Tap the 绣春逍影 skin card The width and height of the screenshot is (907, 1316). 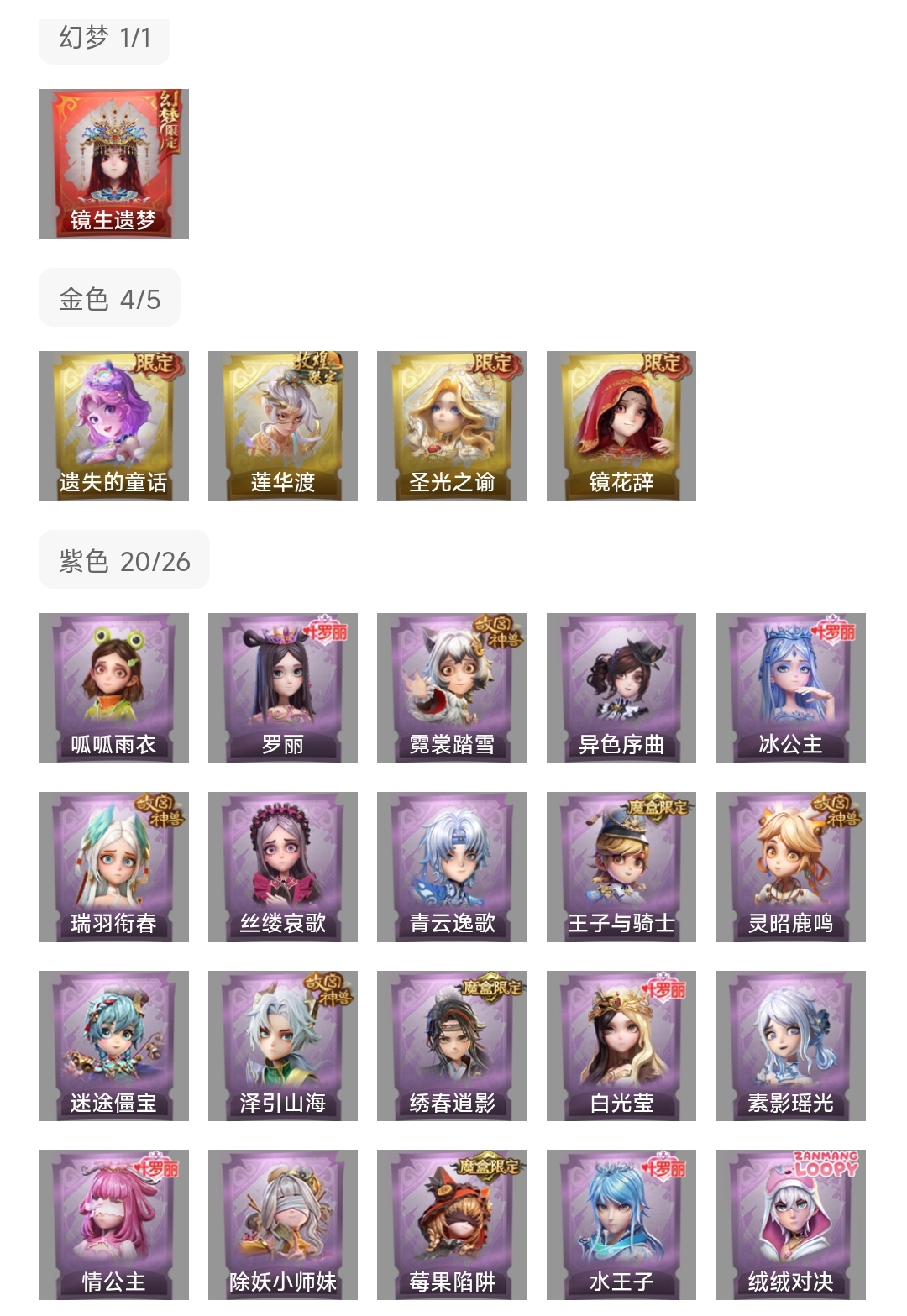click(452, 1046)
